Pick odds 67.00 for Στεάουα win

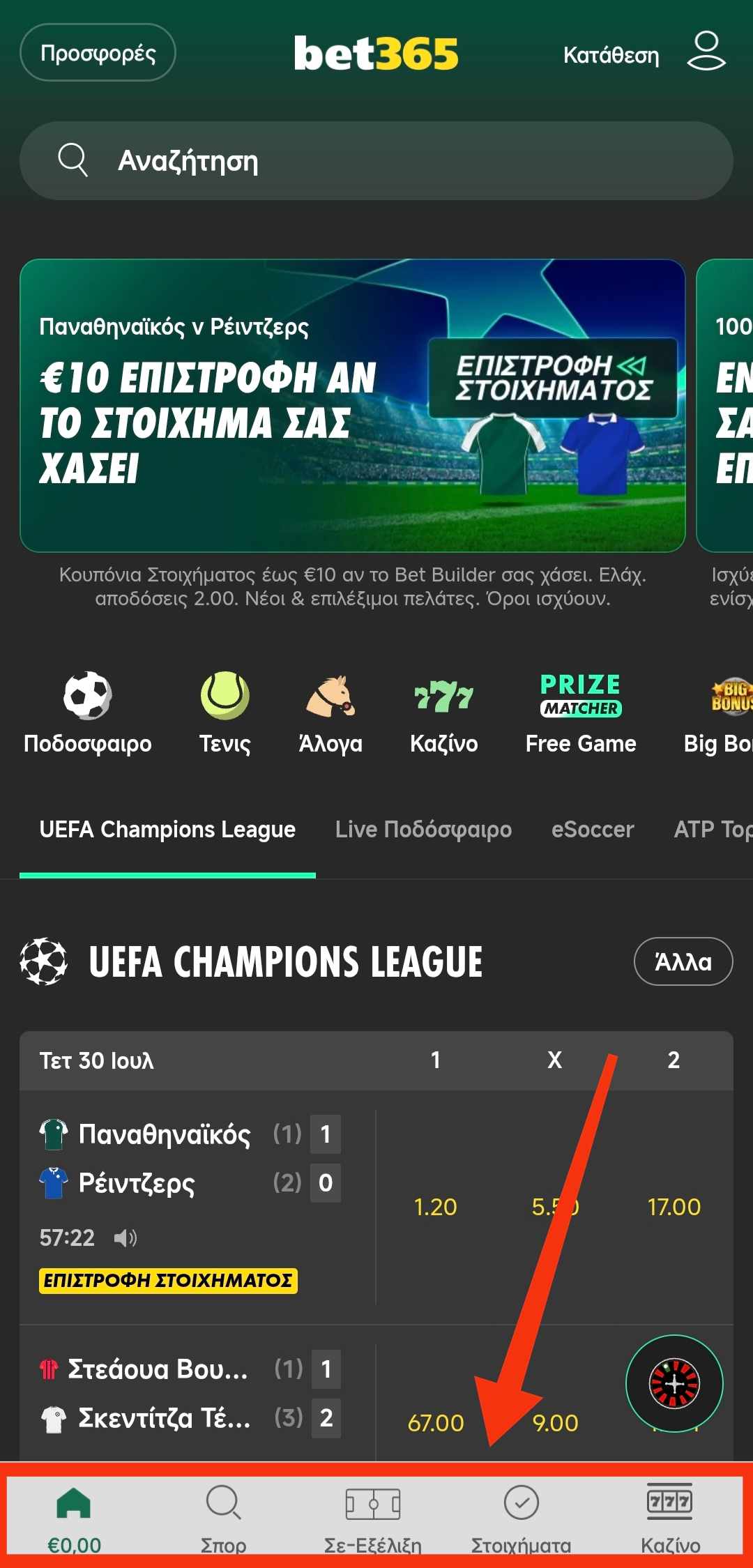[x=436, y=1422]
